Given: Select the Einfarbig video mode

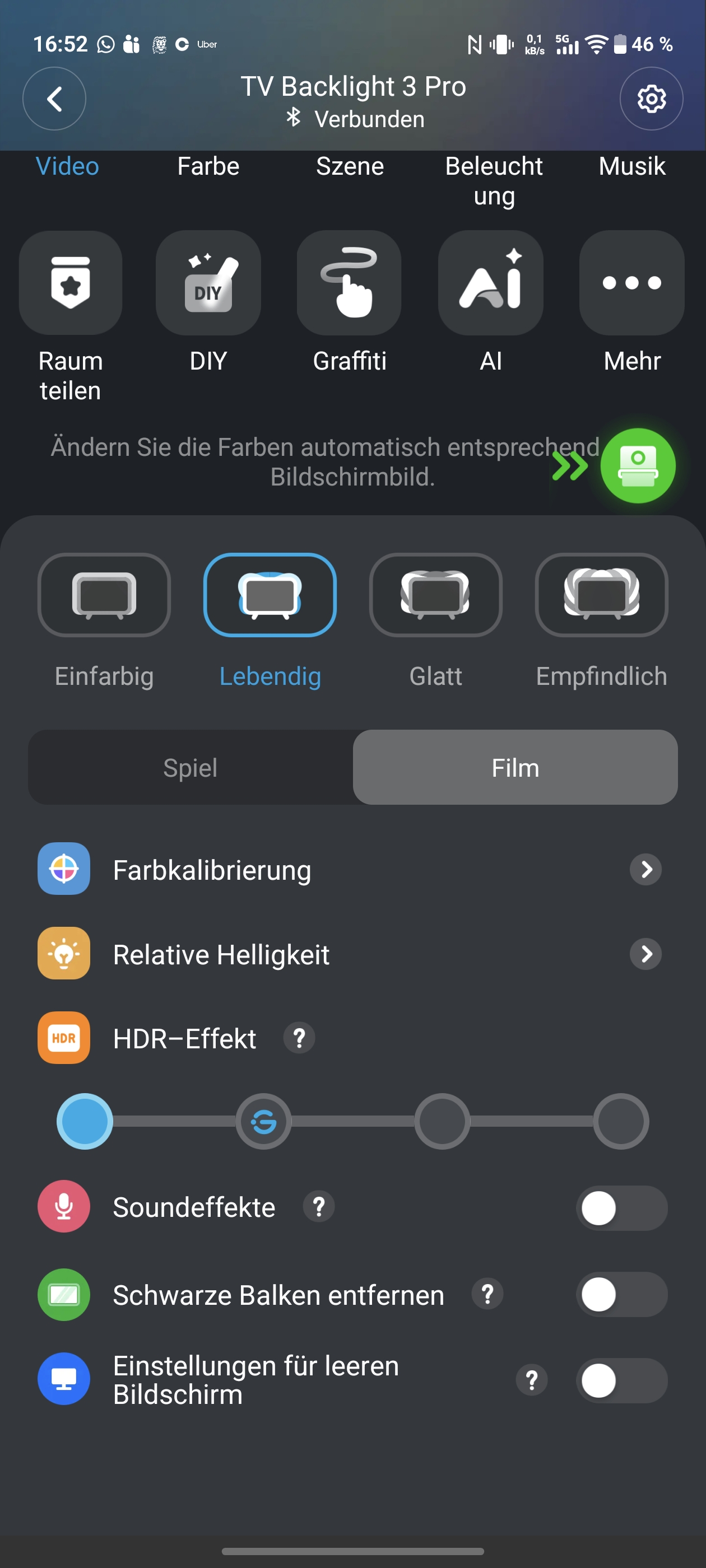Looking at the screenshot, I should [104, 595].
